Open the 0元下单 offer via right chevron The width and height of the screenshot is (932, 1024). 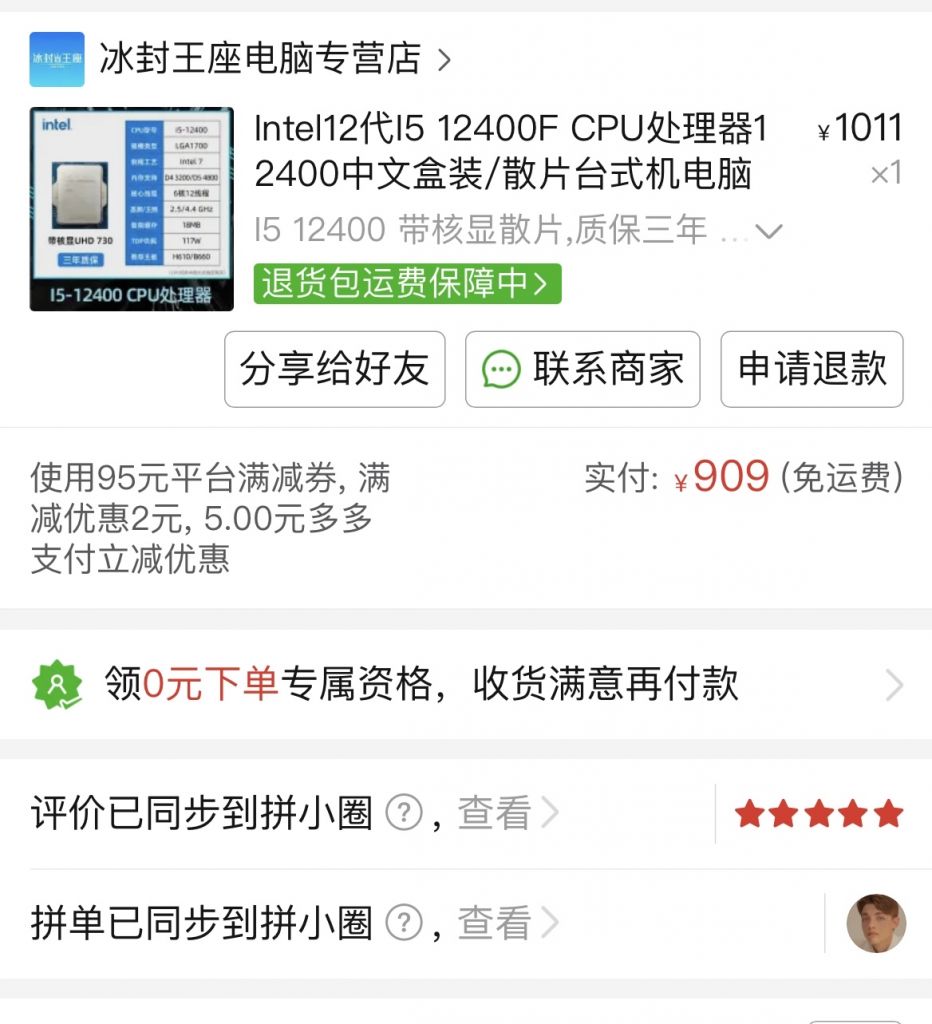coord(896,684)
